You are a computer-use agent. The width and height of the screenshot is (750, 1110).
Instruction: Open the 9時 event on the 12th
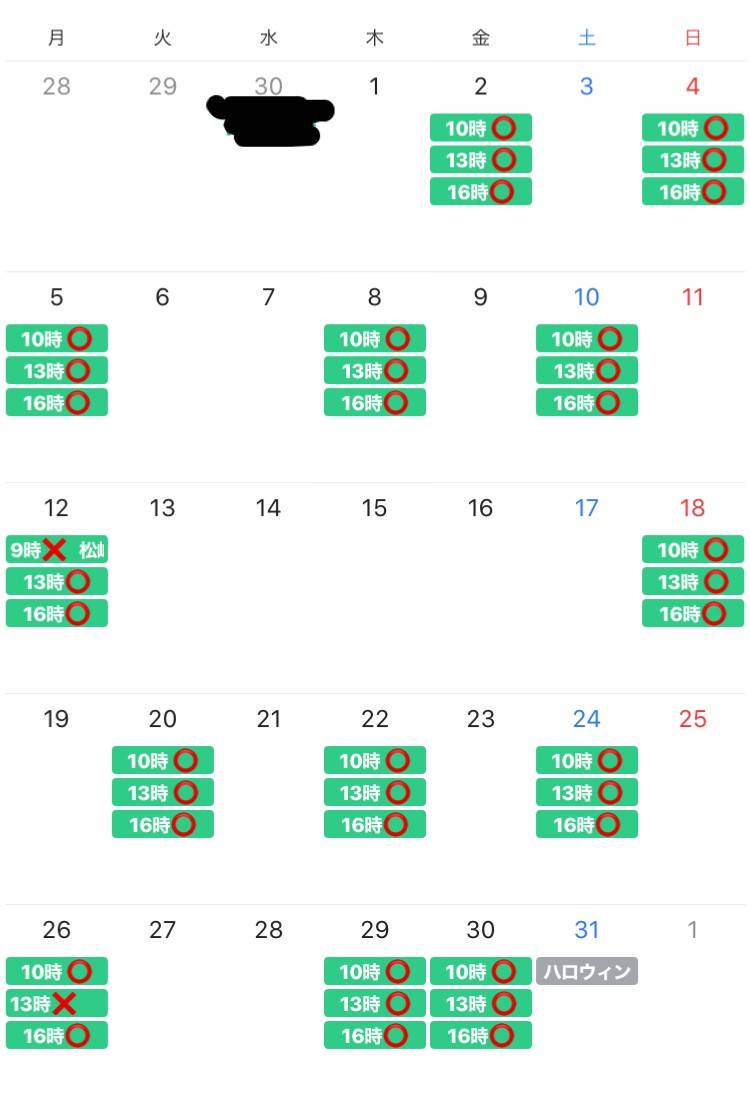point(56,550)
